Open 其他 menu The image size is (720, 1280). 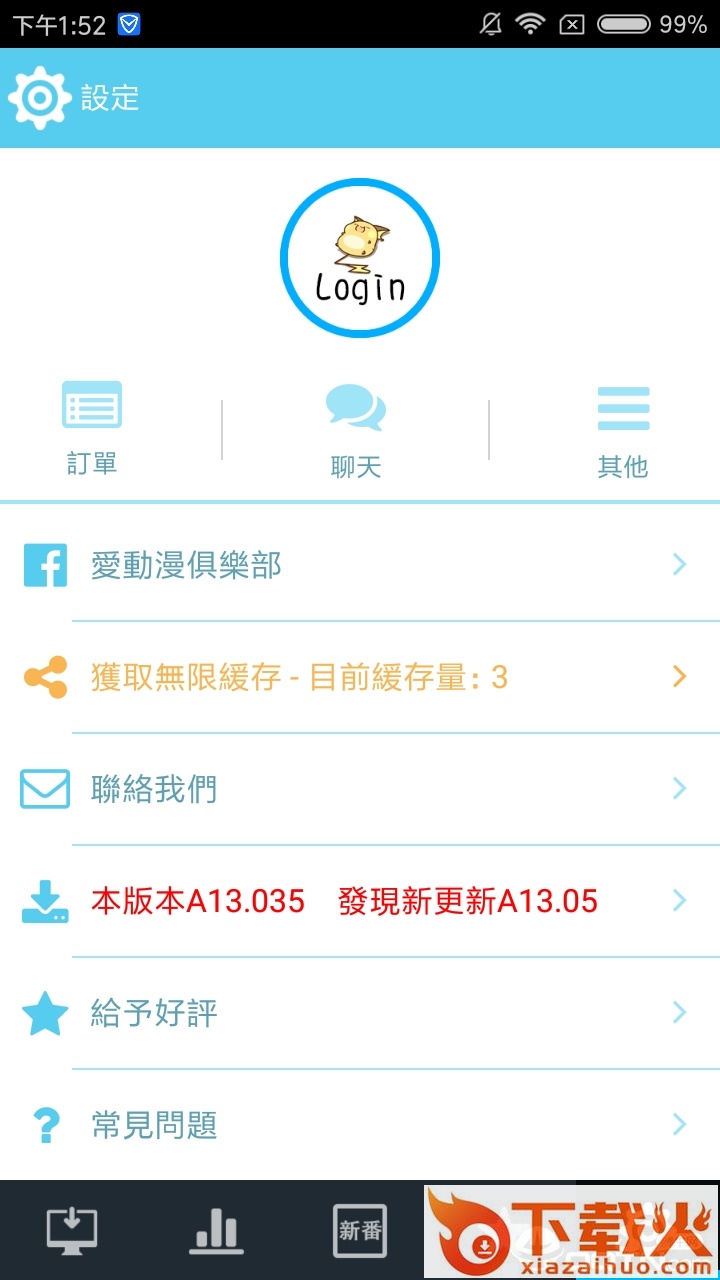coord(623,430)
